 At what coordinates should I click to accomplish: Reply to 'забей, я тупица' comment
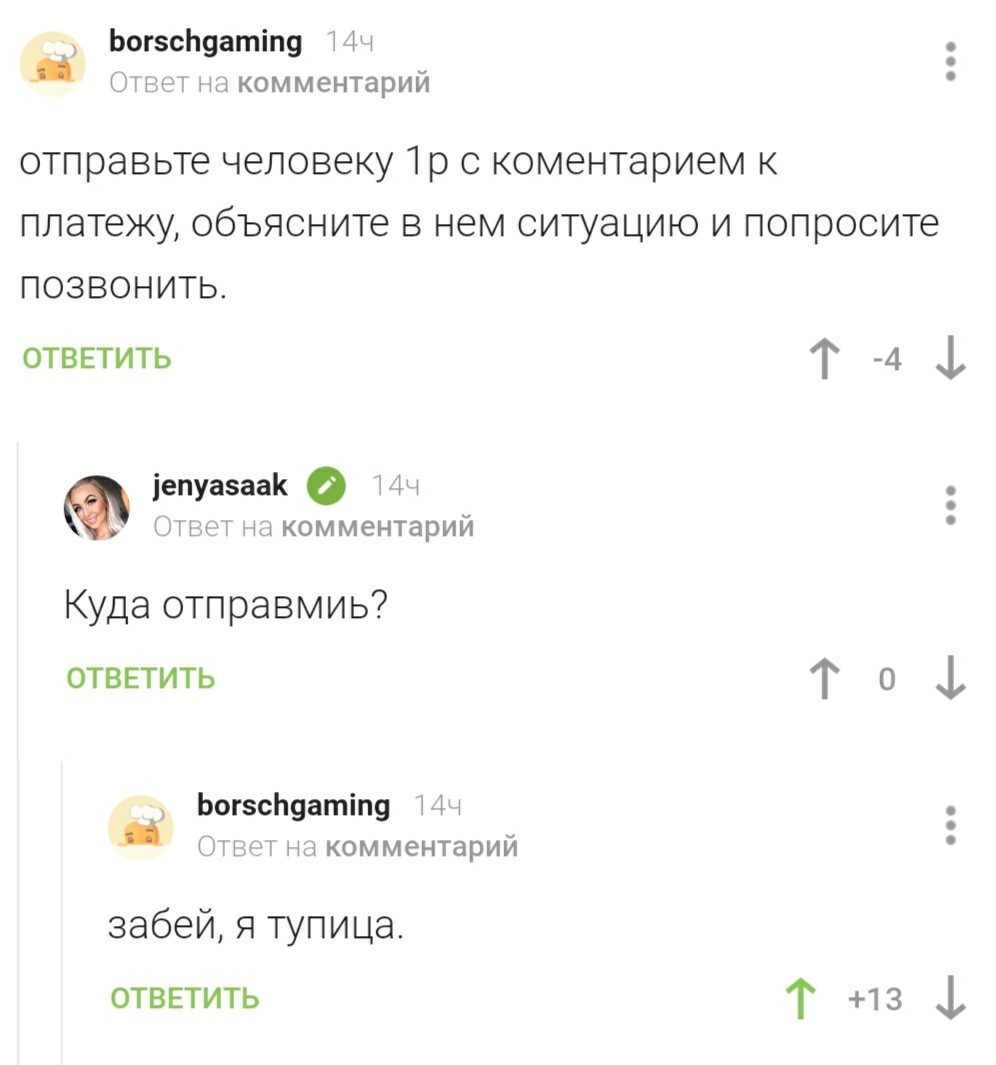coord(184,998)
